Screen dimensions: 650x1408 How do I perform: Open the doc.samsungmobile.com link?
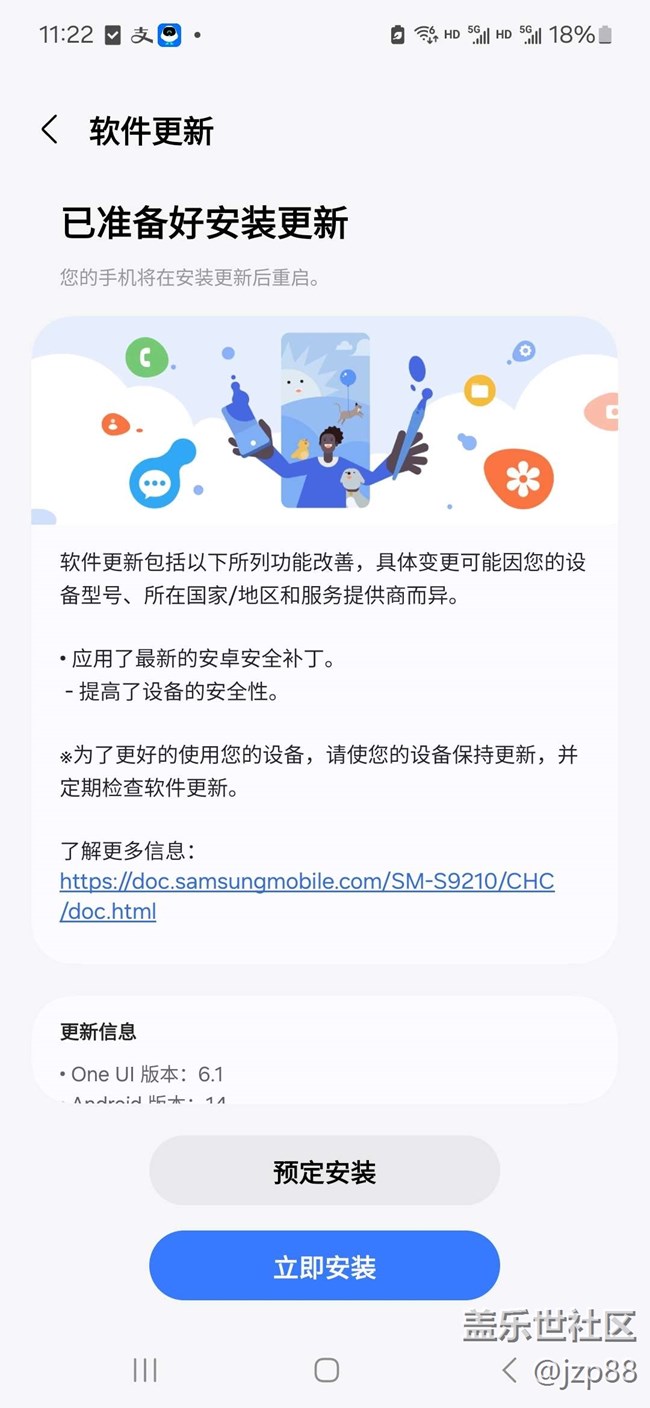click(x=306, y=882)
